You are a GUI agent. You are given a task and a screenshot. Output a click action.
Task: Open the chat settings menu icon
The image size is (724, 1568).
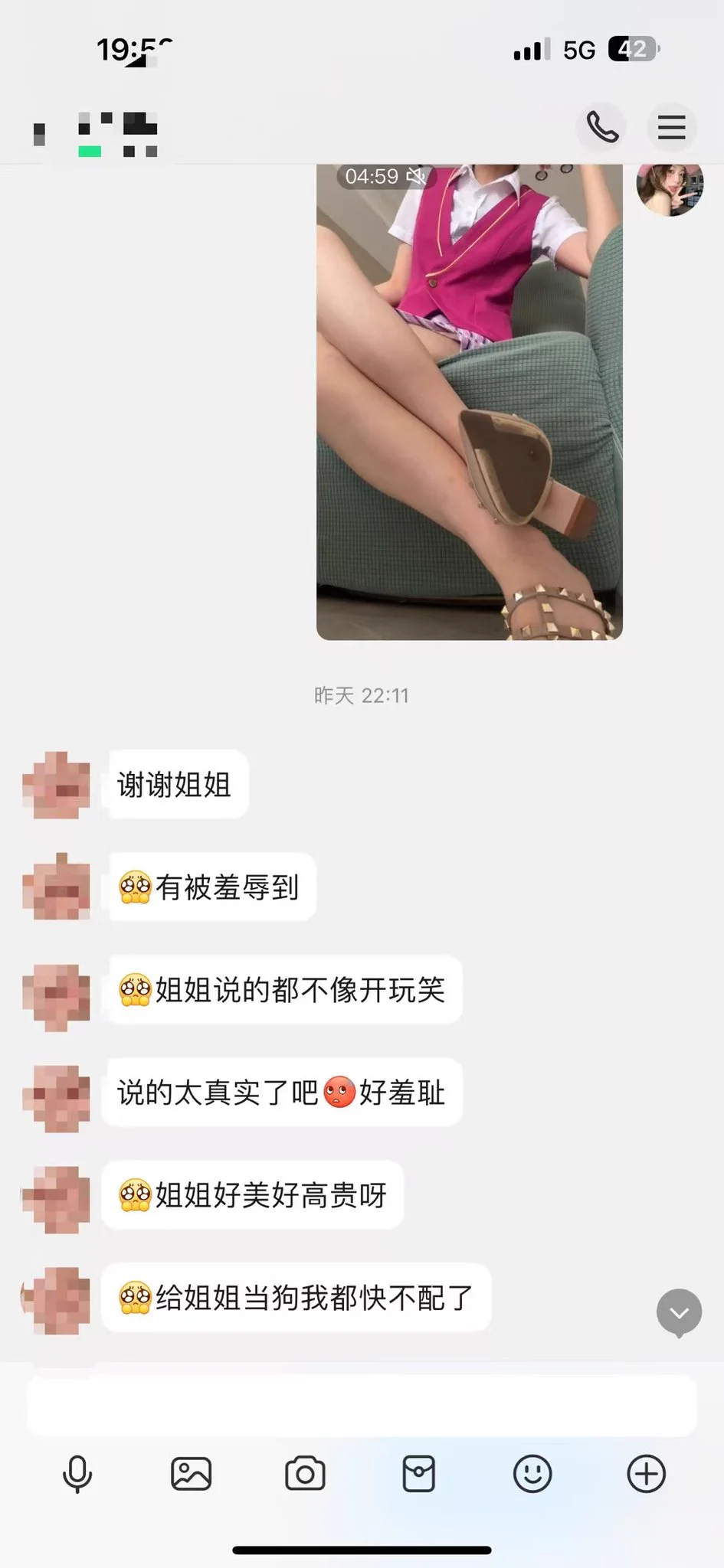tap(671, 127)
